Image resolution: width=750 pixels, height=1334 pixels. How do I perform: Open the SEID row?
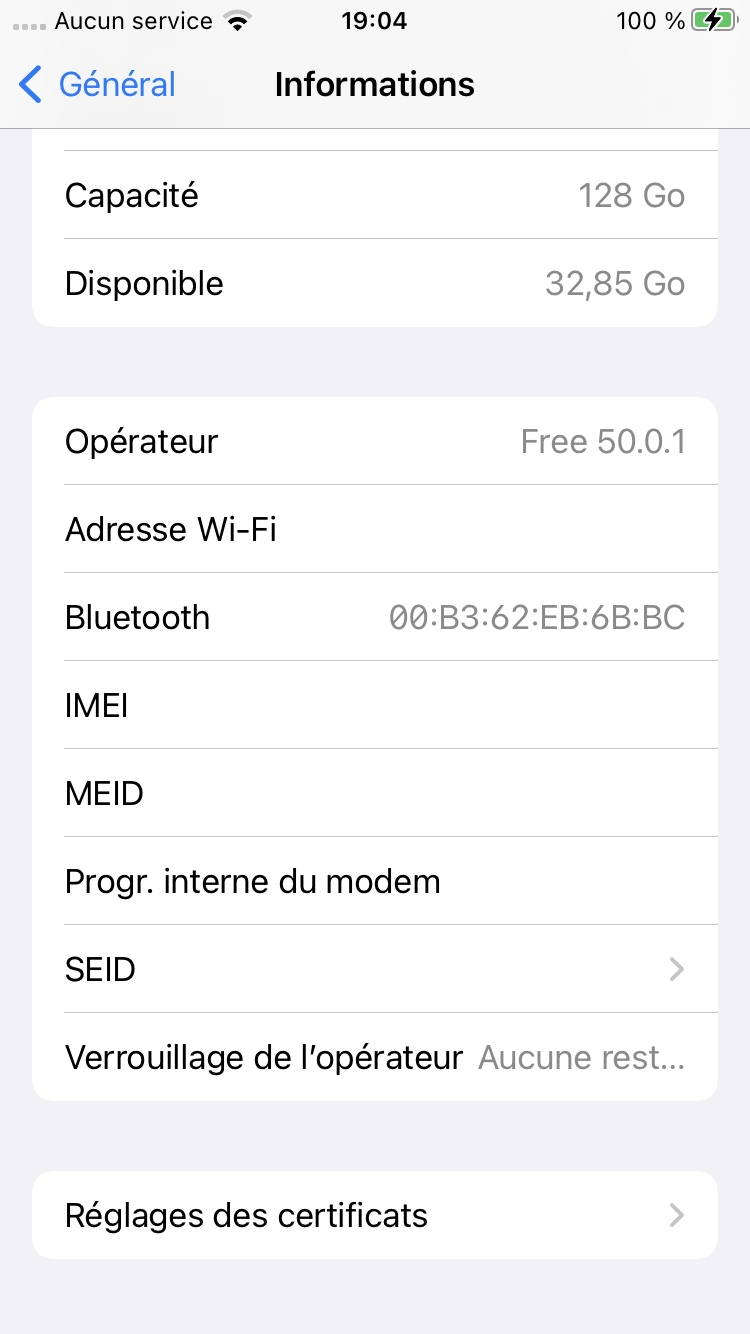click(x=375, y=969)
